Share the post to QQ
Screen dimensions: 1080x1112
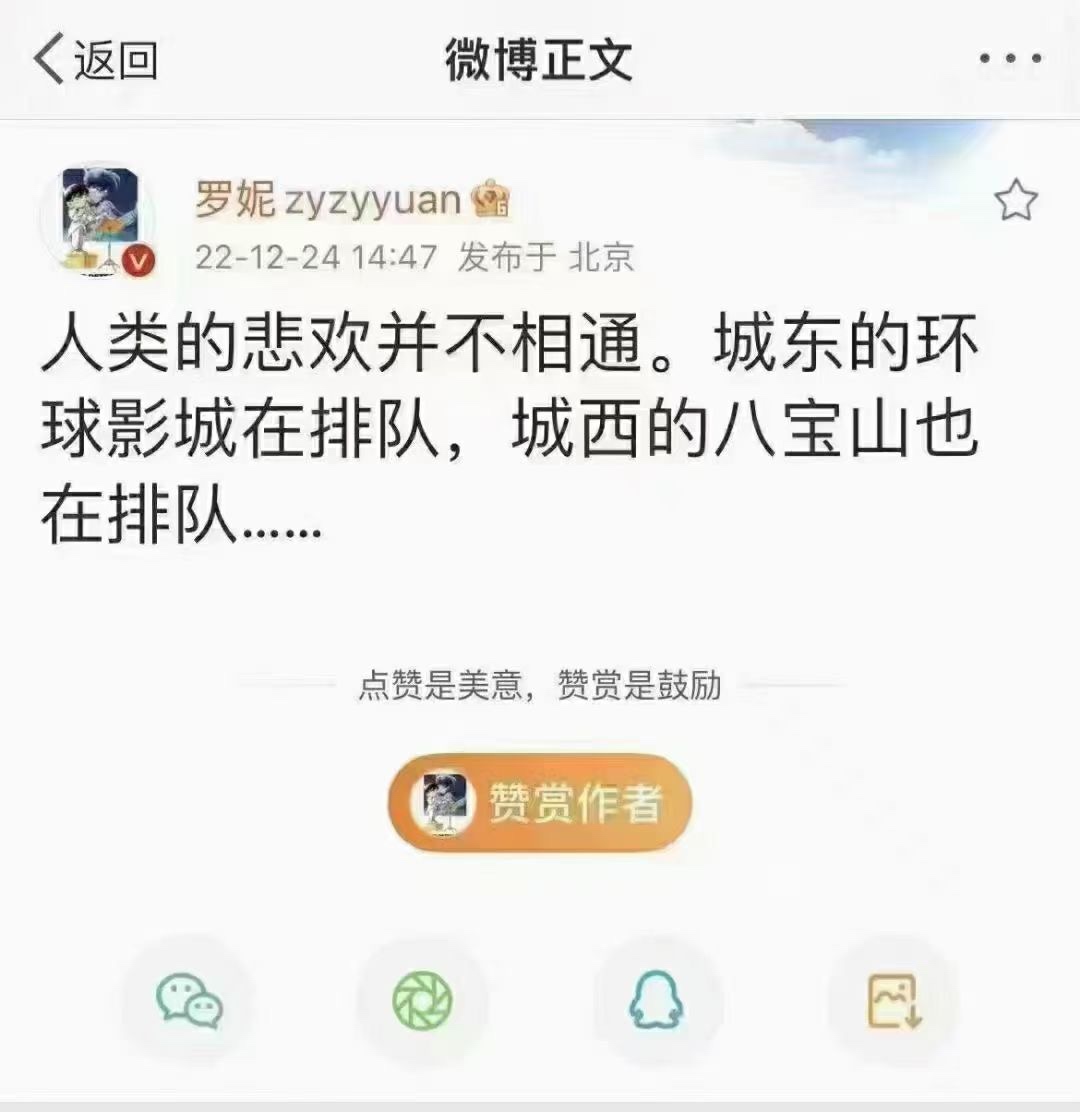tap(657, 1001)
